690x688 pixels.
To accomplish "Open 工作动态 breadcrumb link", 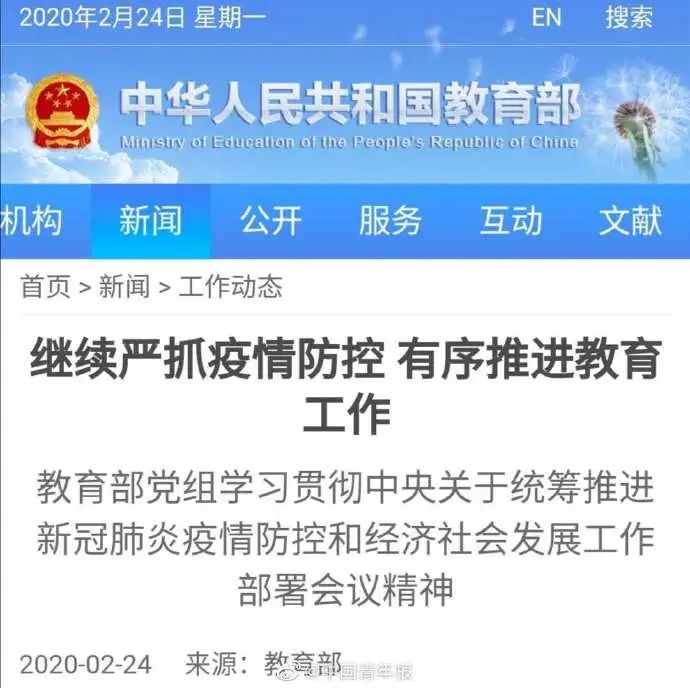I will (x=230, y=287).
